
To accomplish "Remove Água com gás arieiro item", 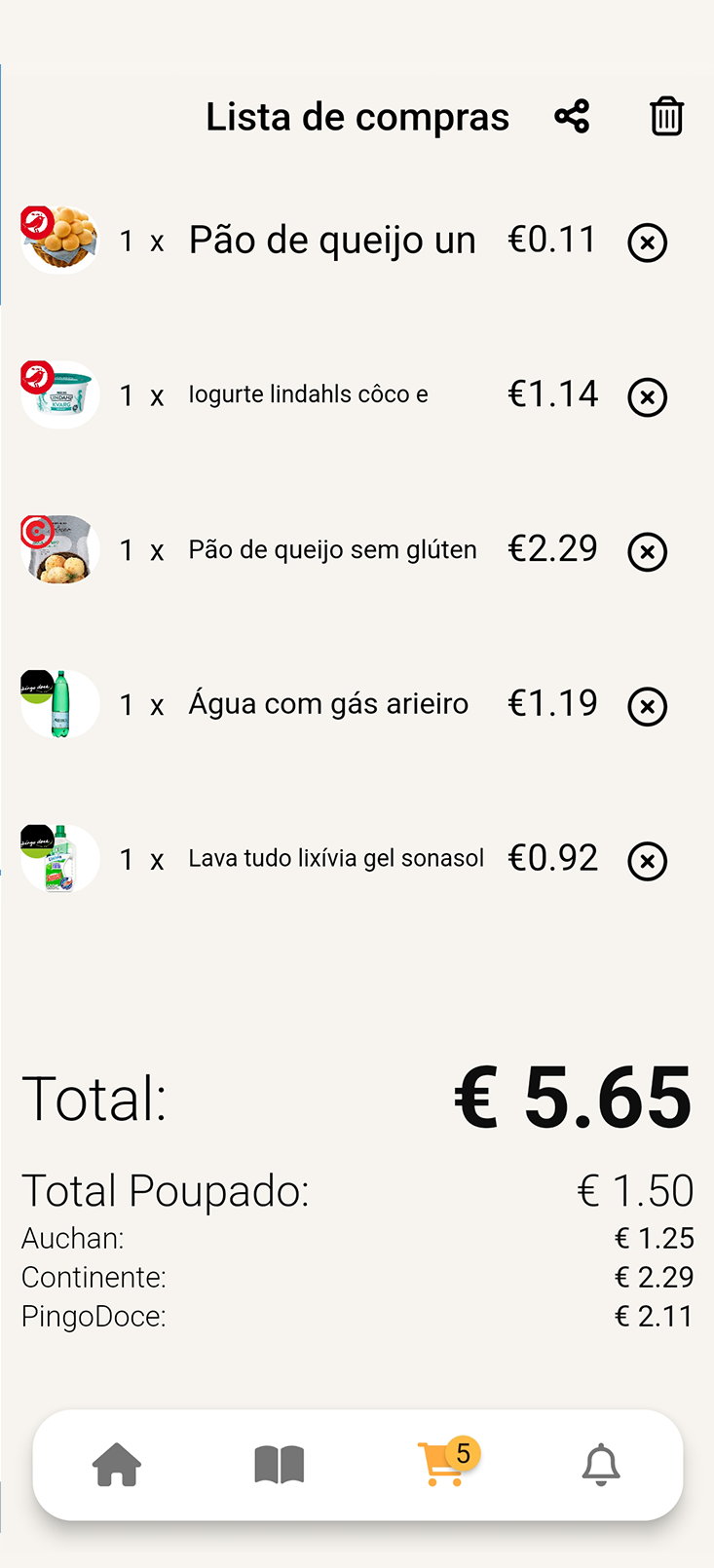I will 647,706.
